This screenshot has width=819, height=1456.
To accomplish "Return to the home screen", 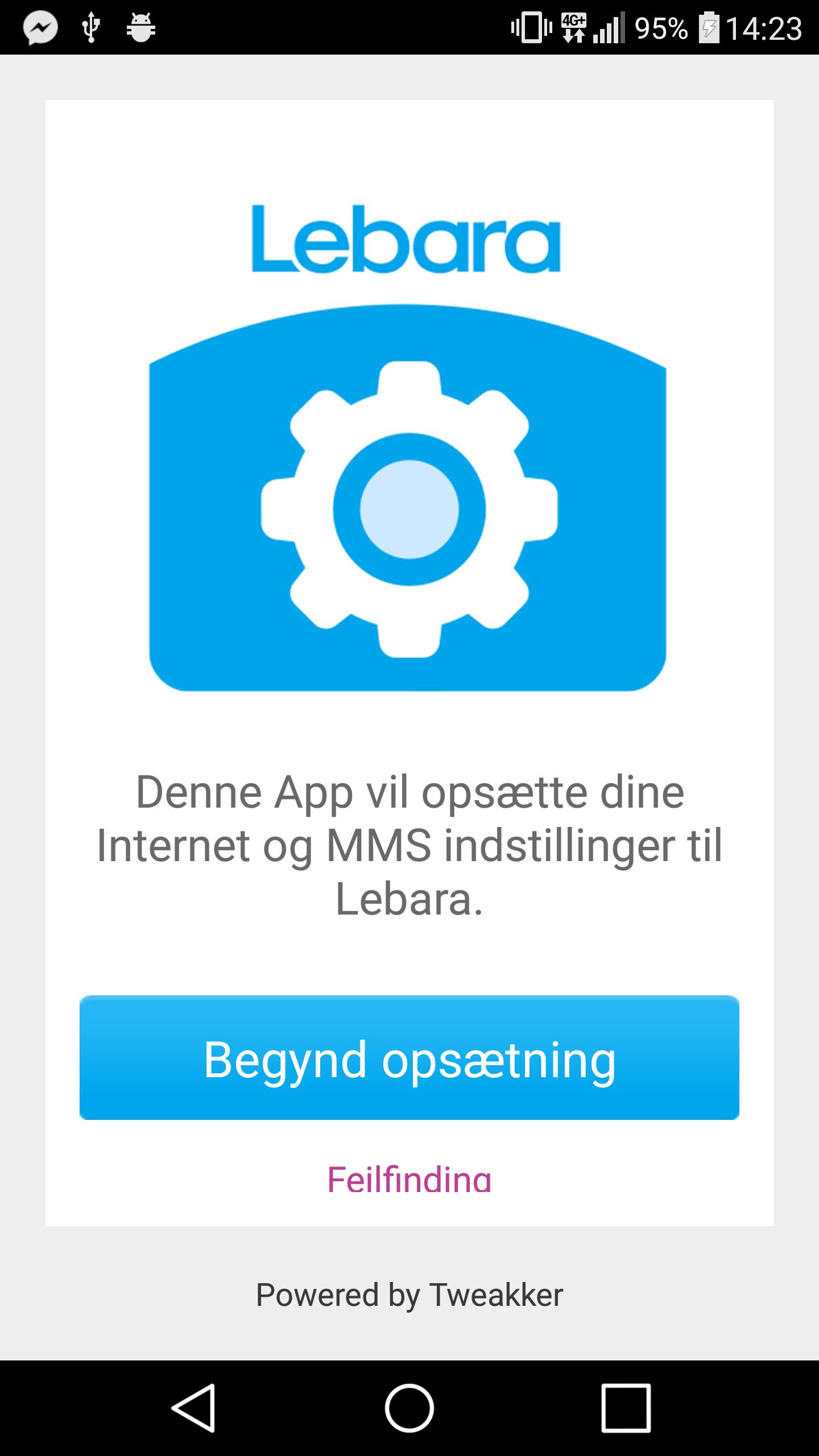I will point(409,1408).
